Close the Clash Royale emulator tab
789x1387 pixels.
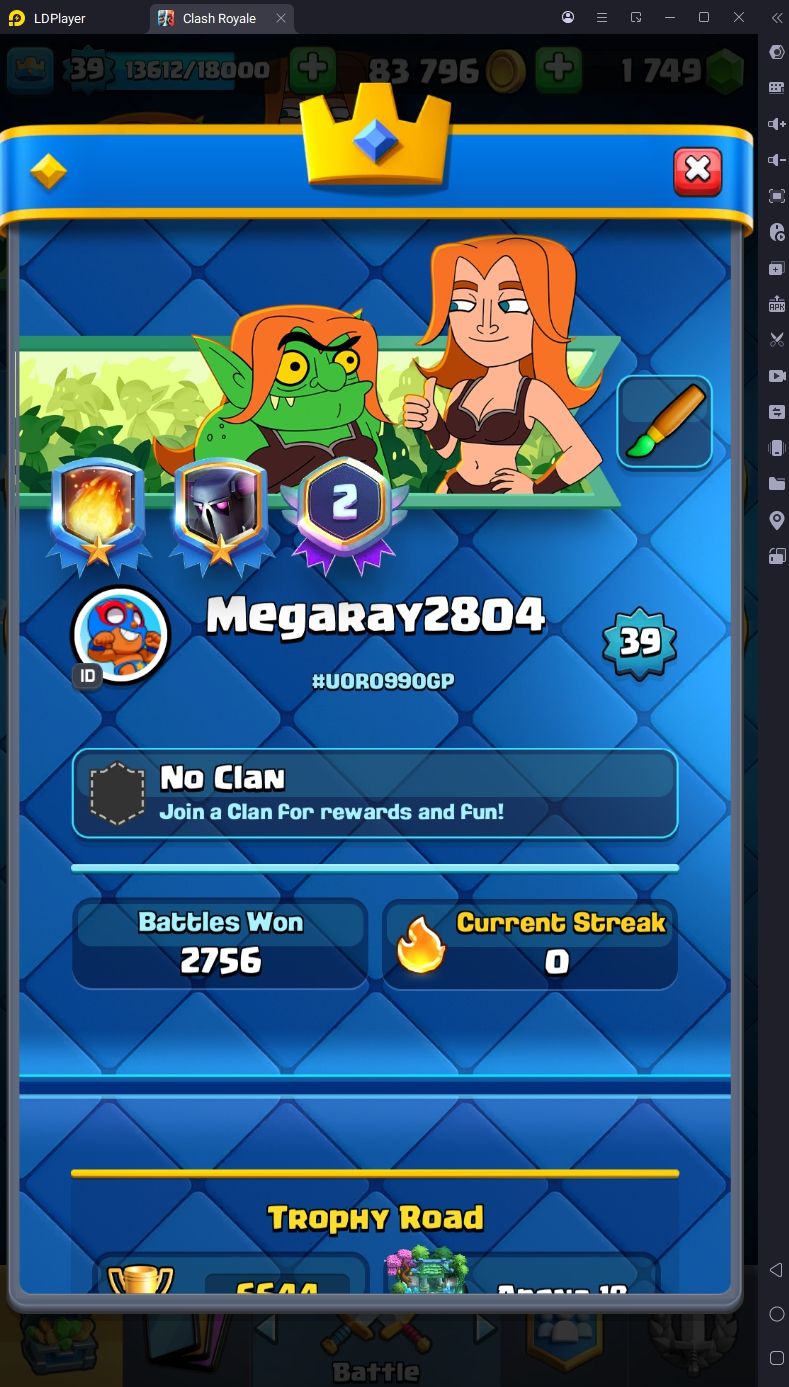tap(281, 18)
